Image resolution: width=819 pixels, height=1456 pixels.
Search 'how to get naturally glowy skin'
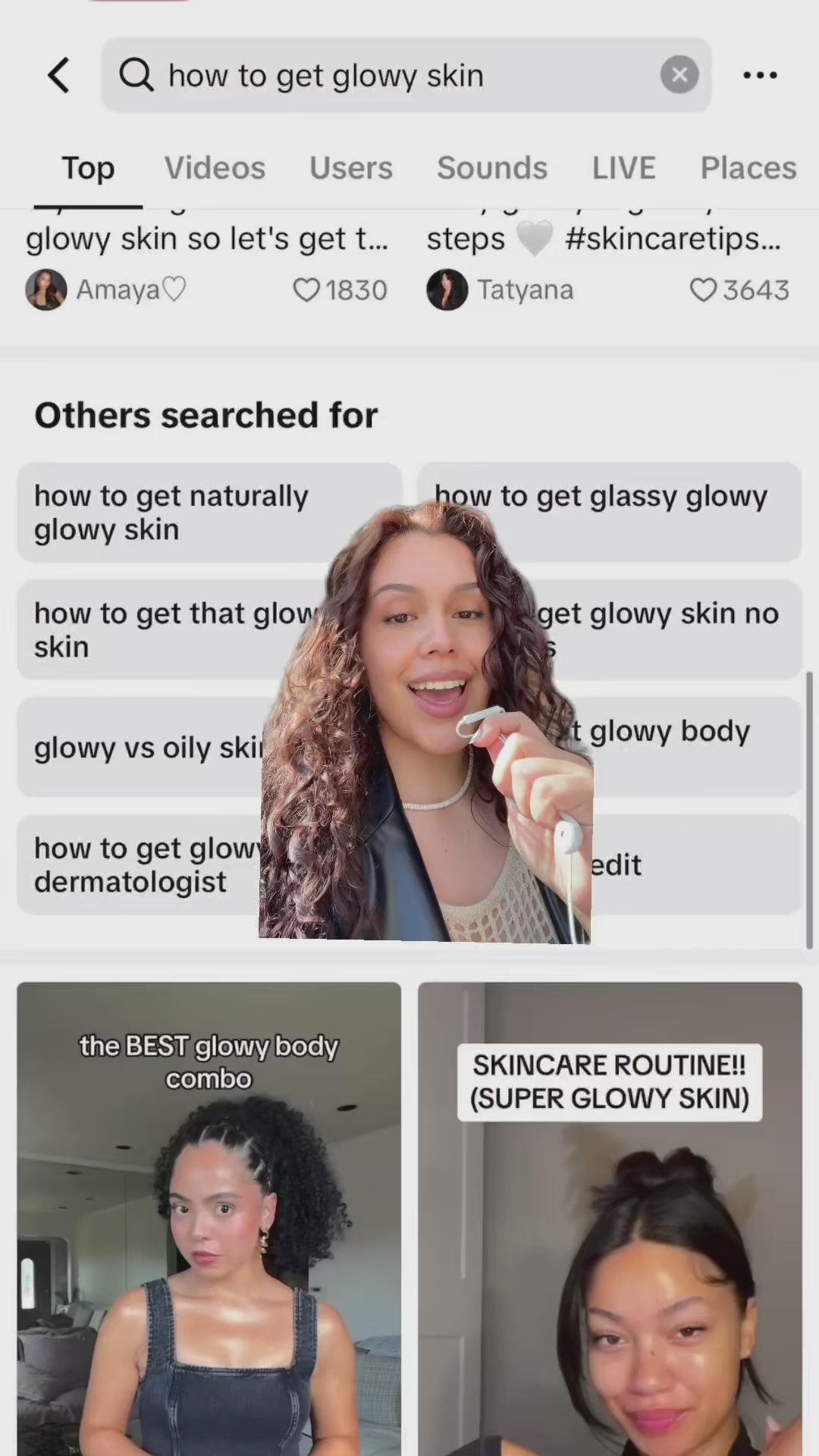coord(171,513)
